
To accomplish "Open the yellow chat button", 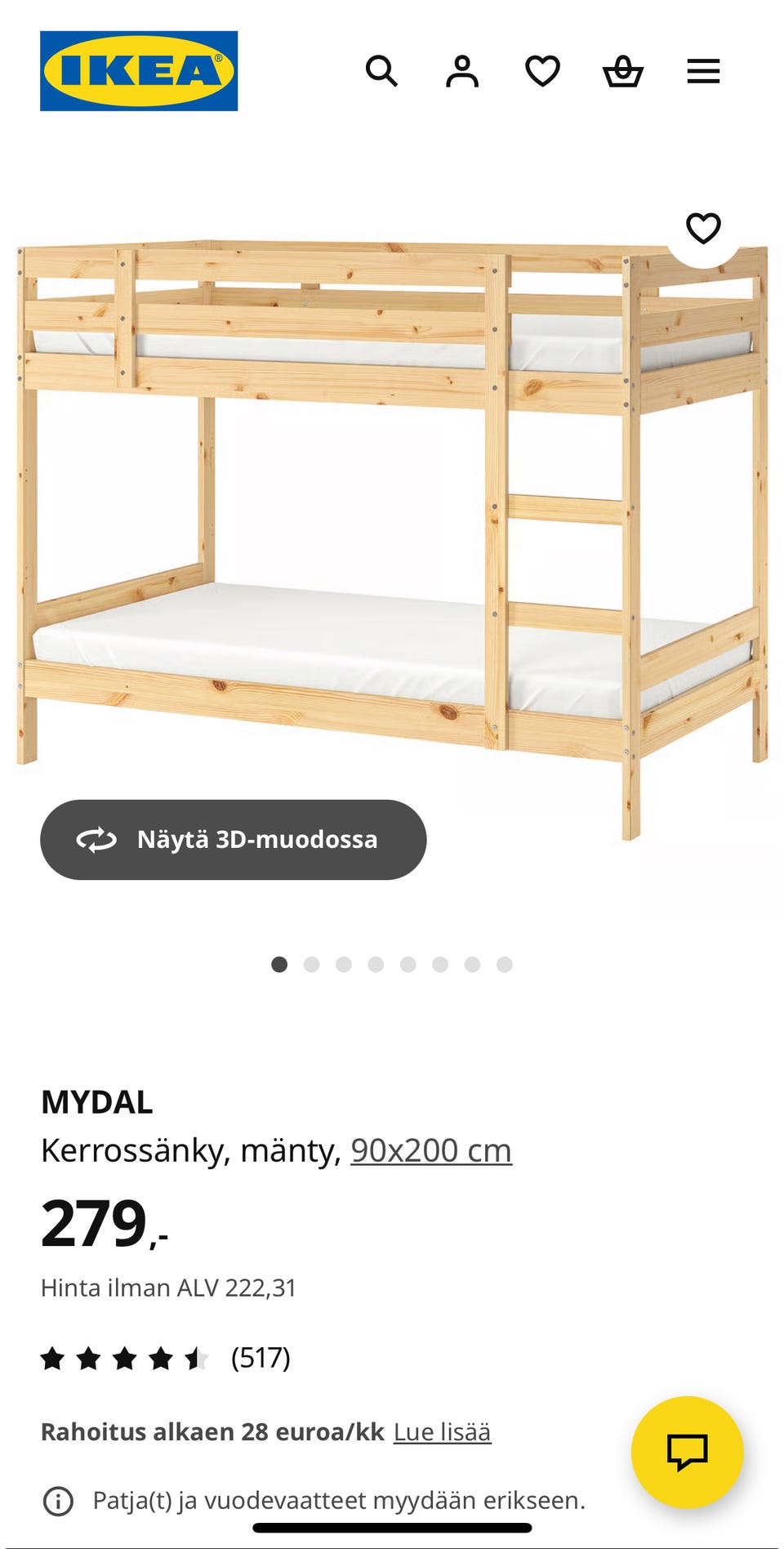I will [687, 1452].
